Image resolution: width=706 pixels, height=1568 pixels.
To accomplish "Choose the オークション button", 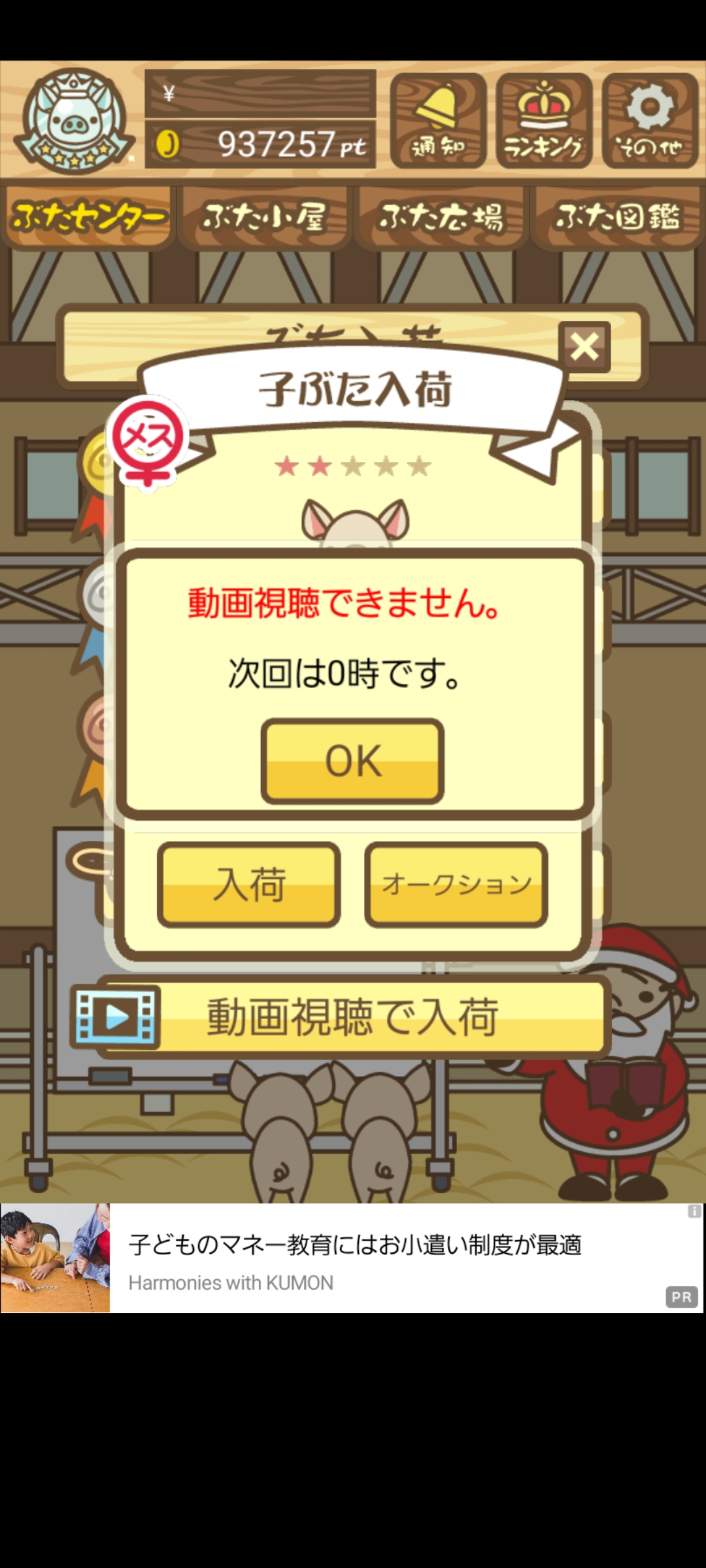I will [456, 885].
